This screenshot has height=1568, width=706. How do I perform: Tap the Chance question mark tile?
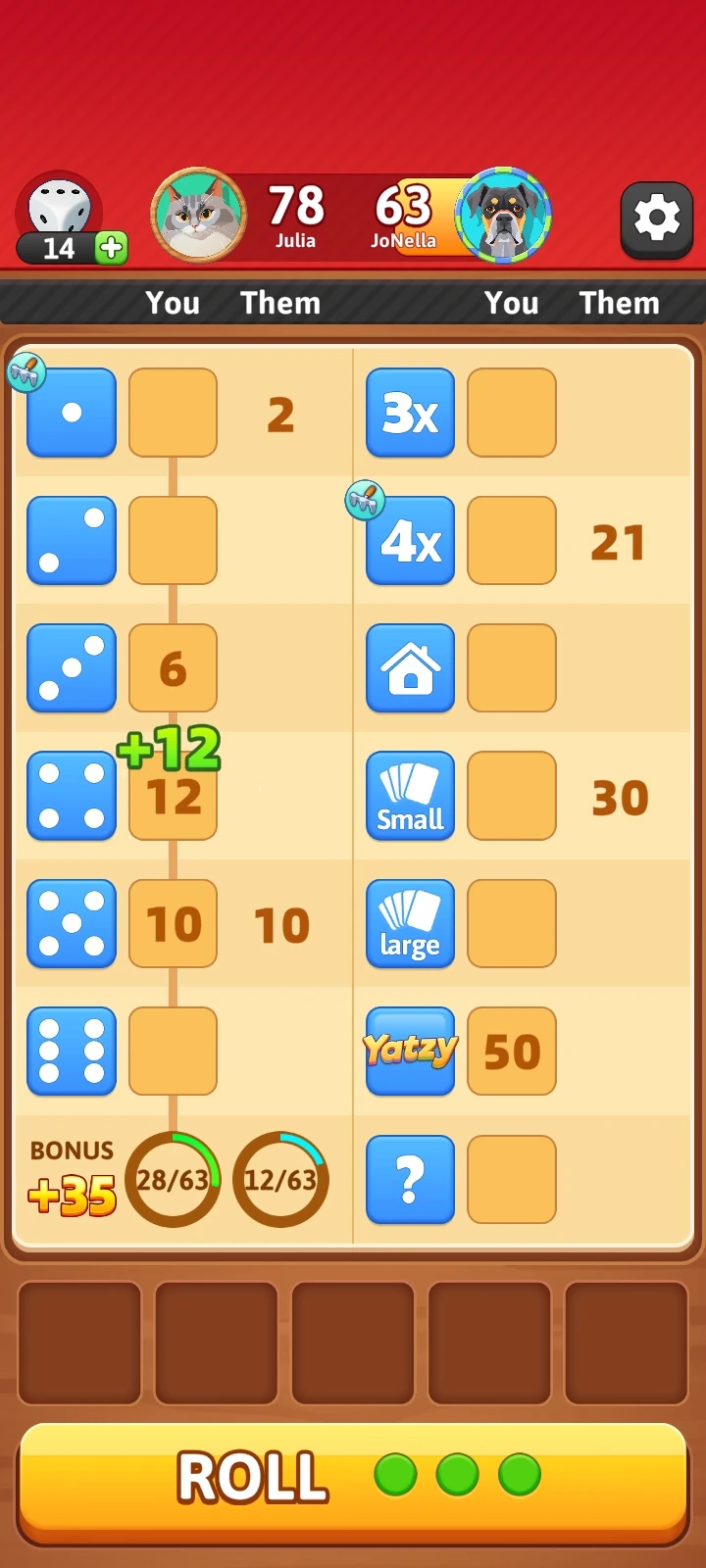pyautogui.click(x=410, y=1179)
